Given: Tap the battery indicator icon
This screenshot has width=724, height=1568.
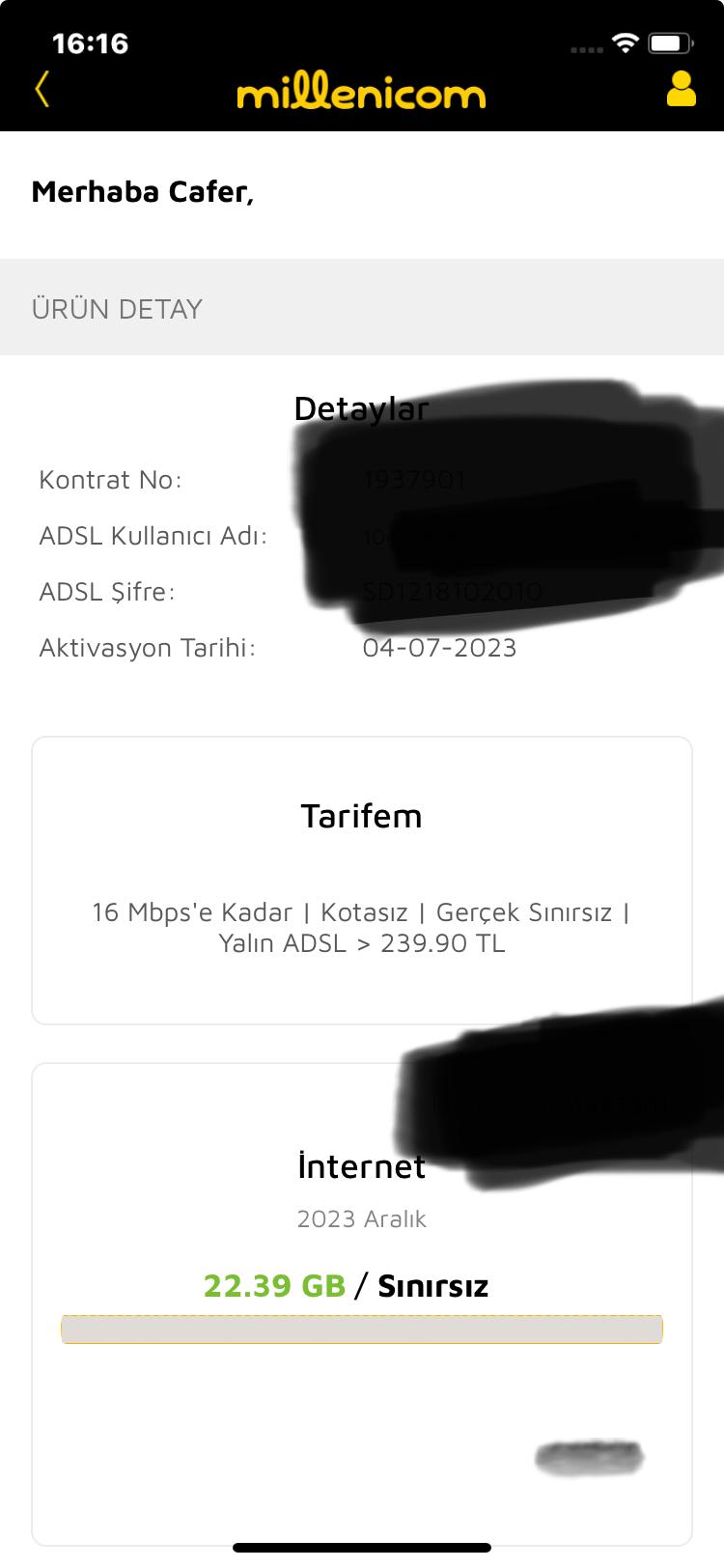Looking at the screenshot, I should coord(670,42).
